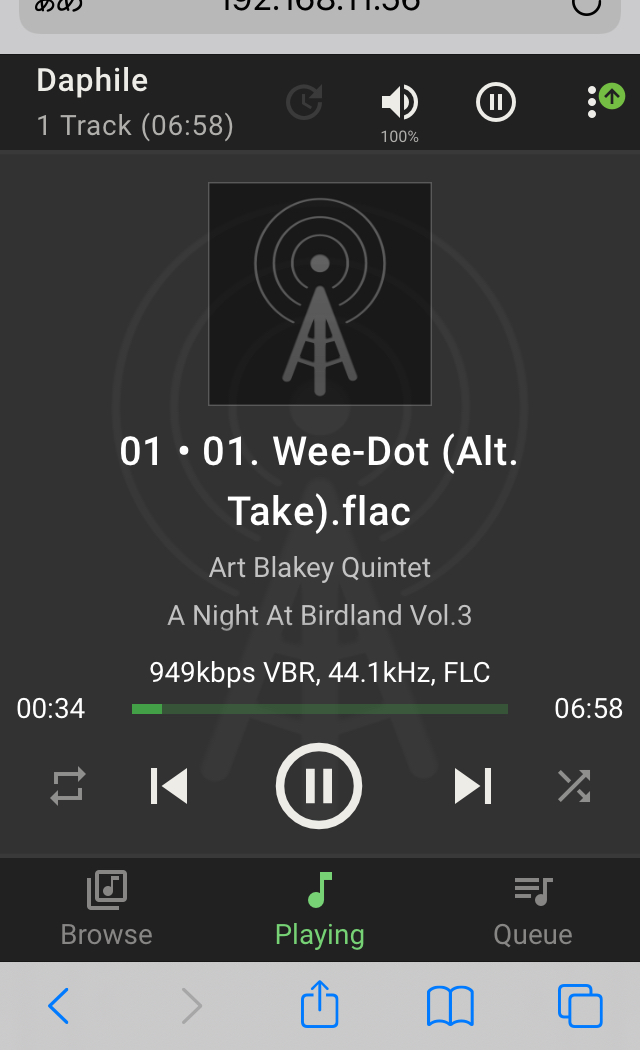Share this page from Safari

[320, 1004]
